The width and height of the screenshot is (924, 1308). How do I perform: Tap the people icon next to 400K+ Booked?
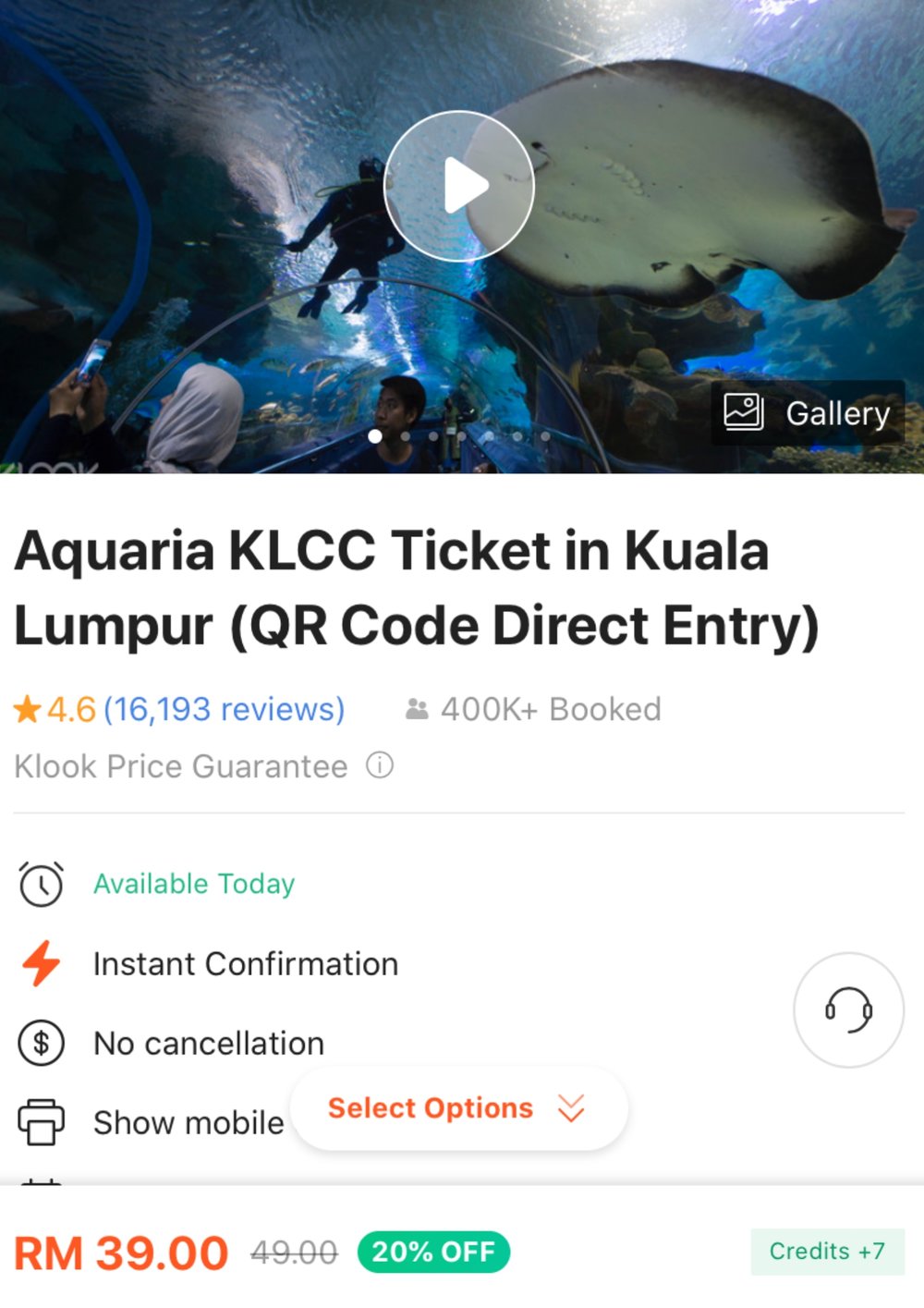tap(416, 708)
